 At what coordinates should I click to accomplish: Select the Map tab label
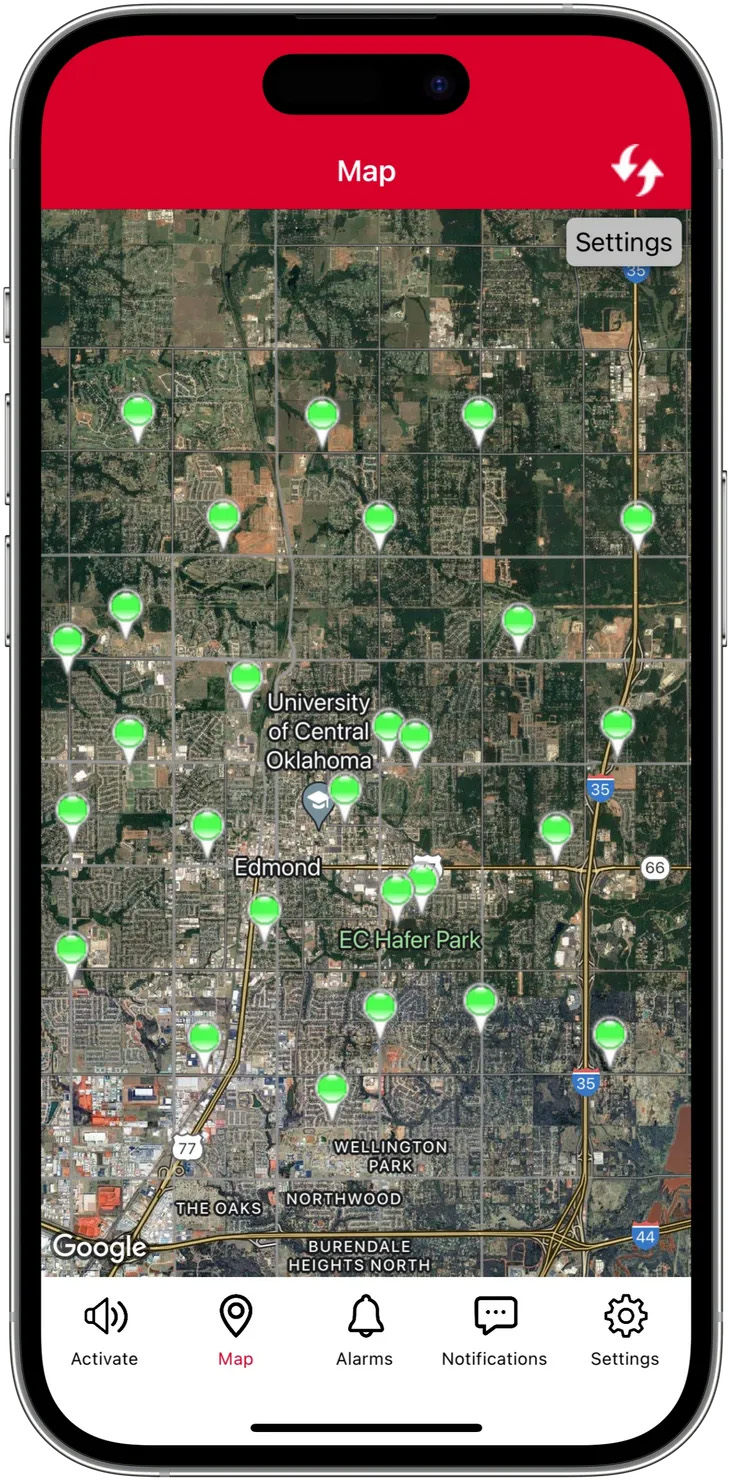235,1359
